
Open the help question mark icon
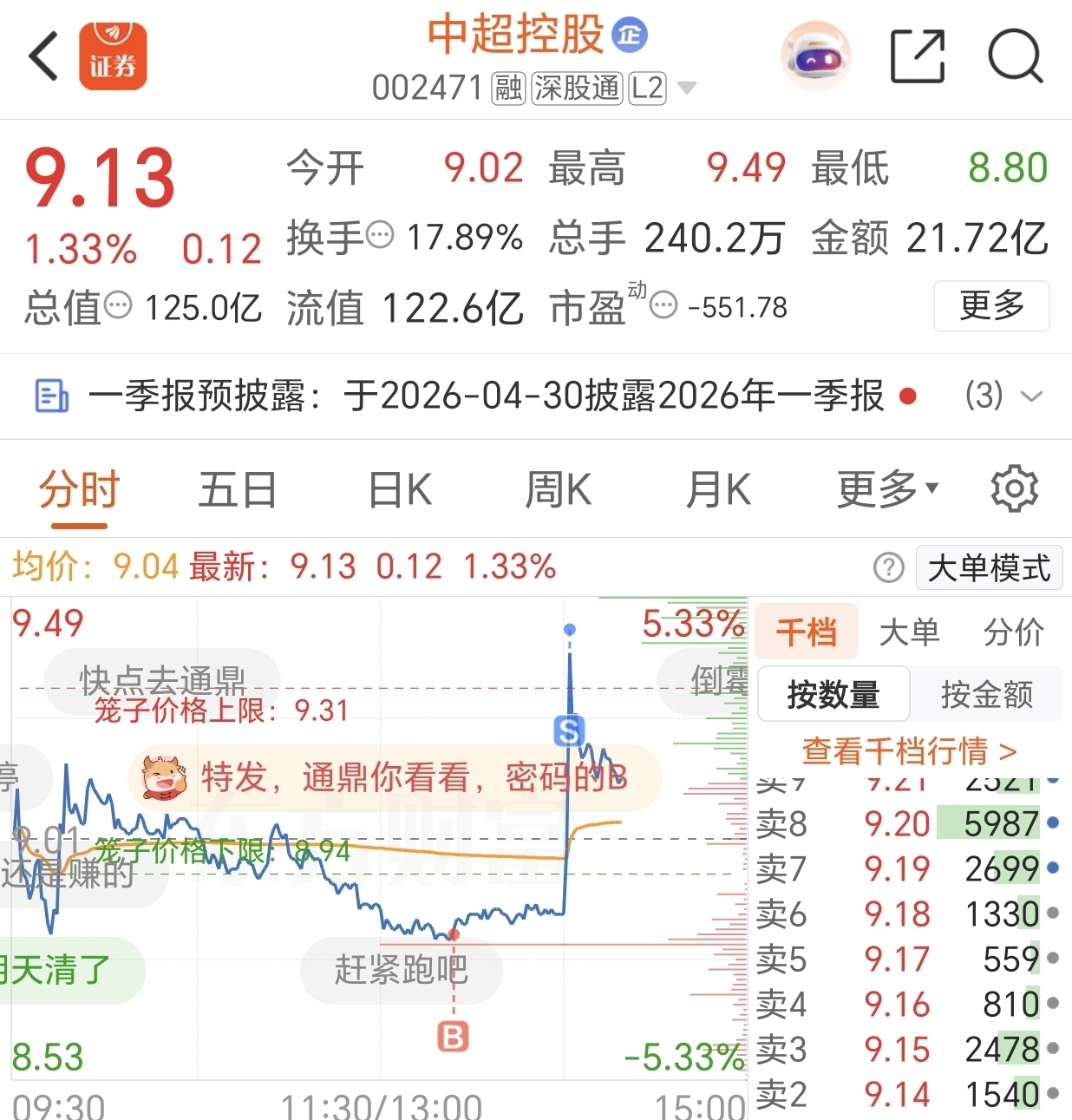tap(889, 568)
